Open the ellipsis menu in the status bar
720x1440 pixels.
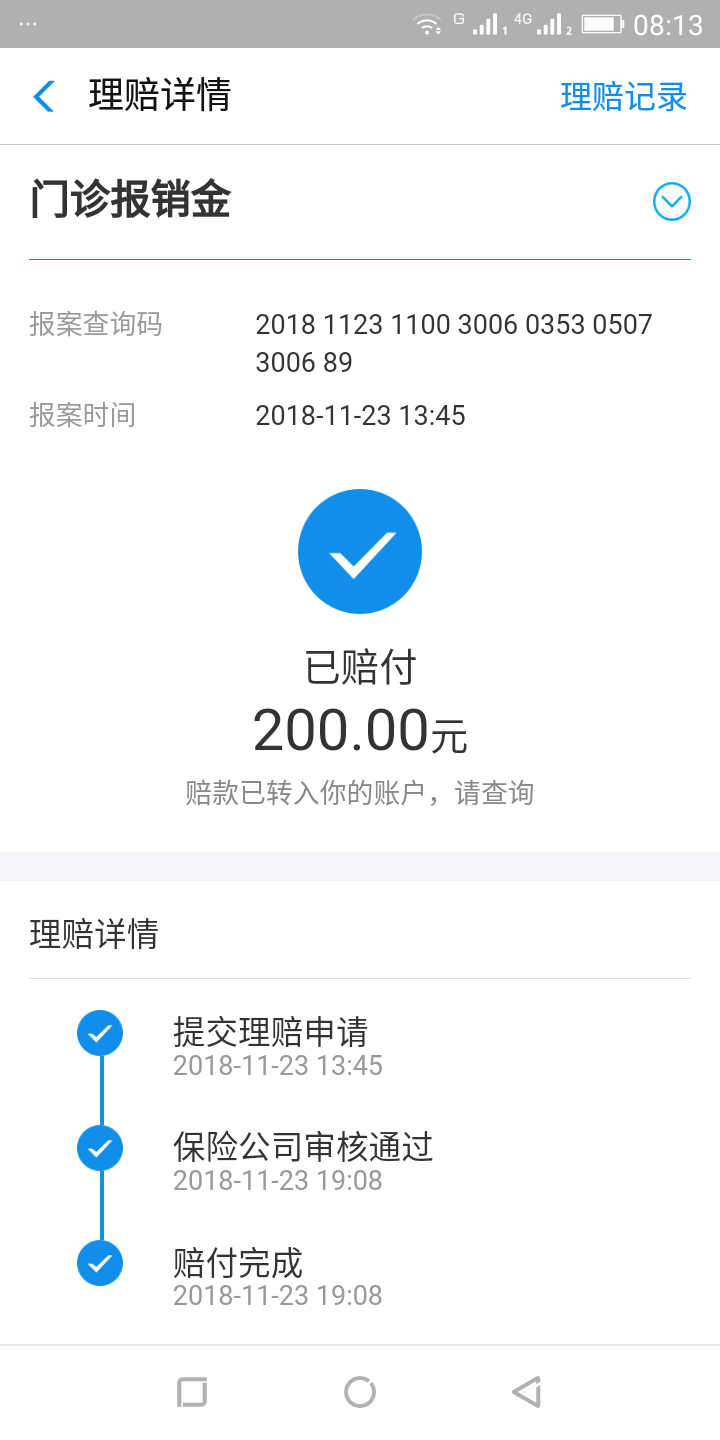pyautogui.click(x=27, y=23)
